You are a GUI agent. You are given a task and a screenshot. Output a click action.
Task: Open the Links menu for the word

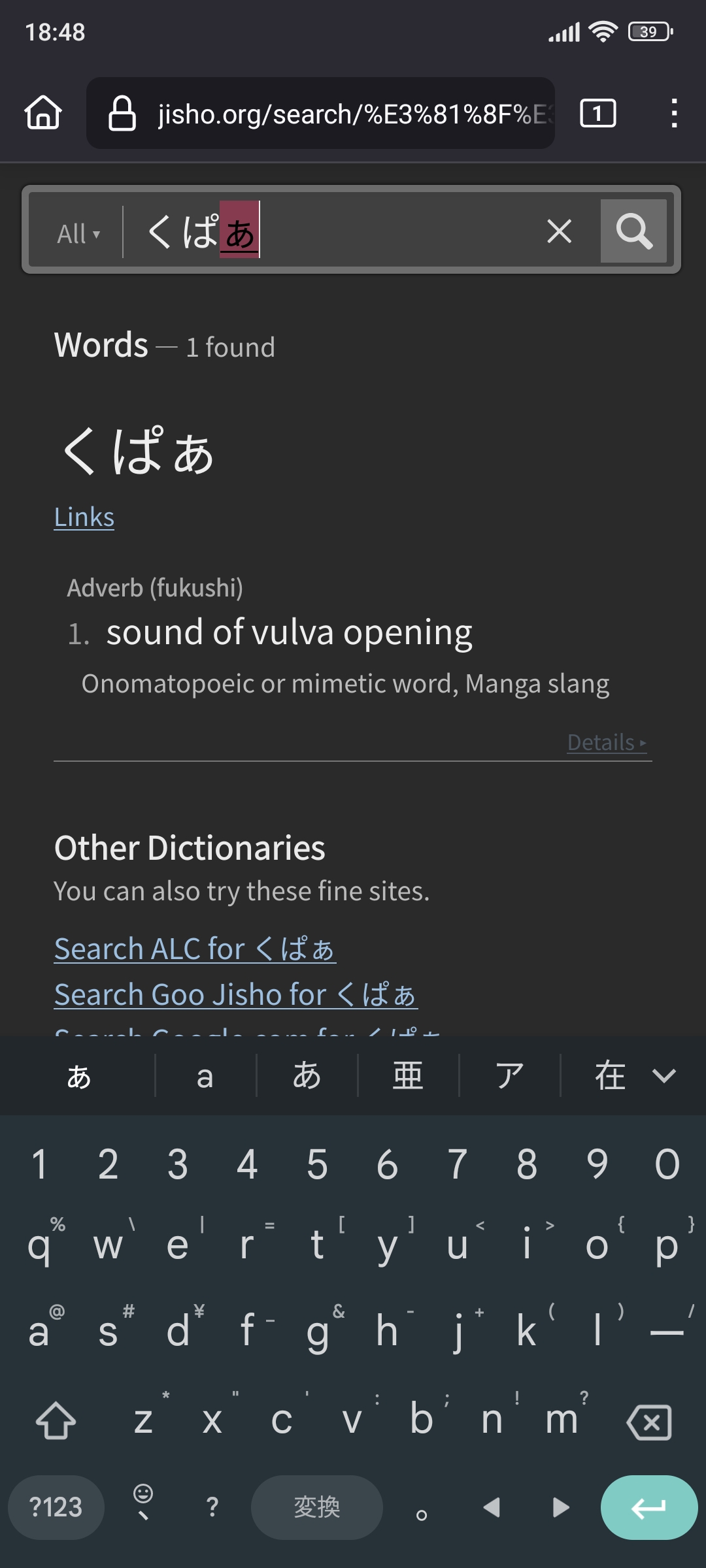click(x=84, y=517)
